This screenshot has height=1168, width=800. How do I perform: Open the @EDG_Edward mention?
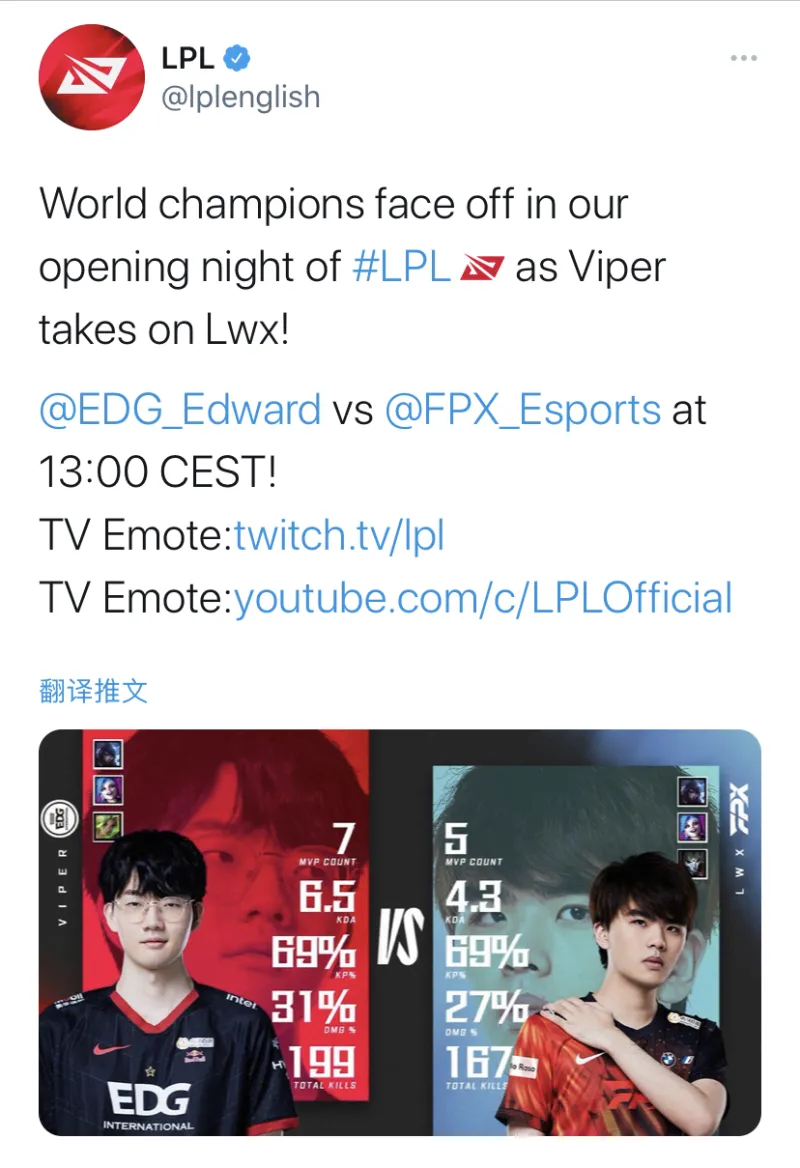(180, 410)
